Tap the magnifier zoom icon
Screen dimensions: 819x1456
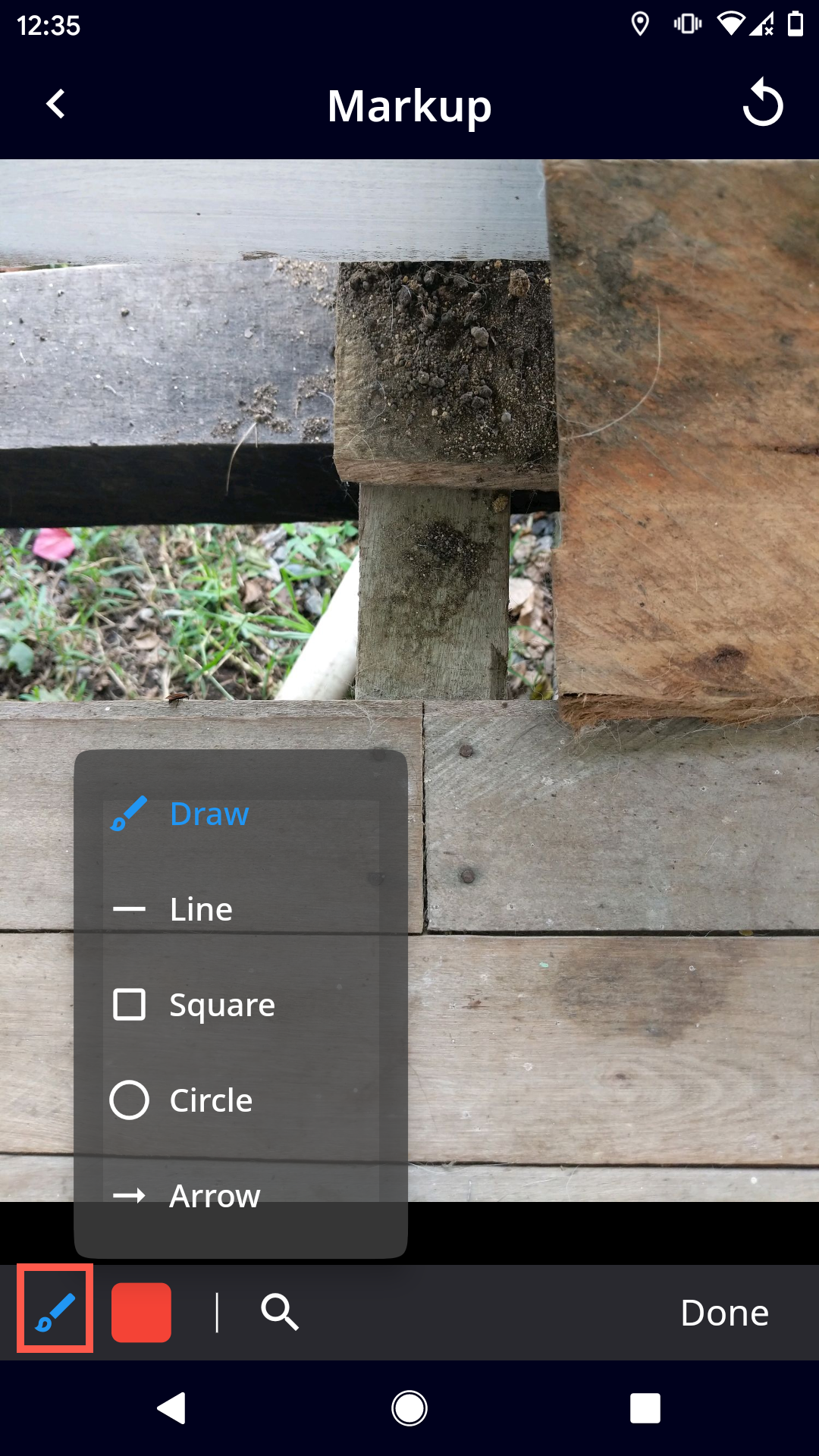coord(280,1313)
